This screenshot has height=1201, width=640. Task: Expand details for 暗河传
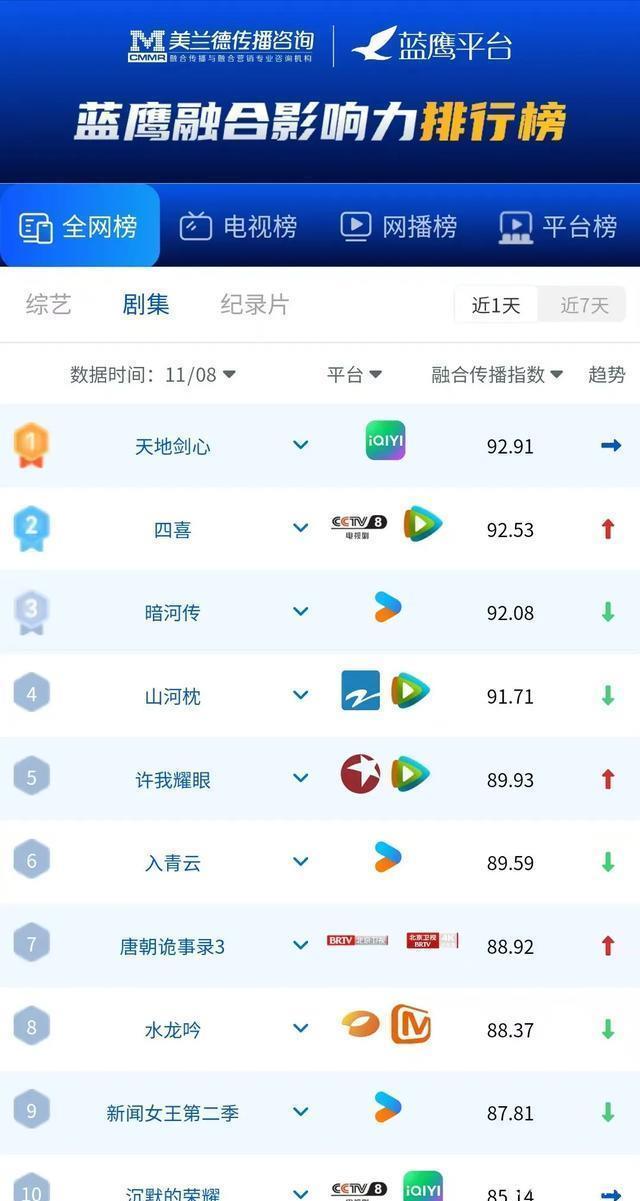tap(301, 611)
